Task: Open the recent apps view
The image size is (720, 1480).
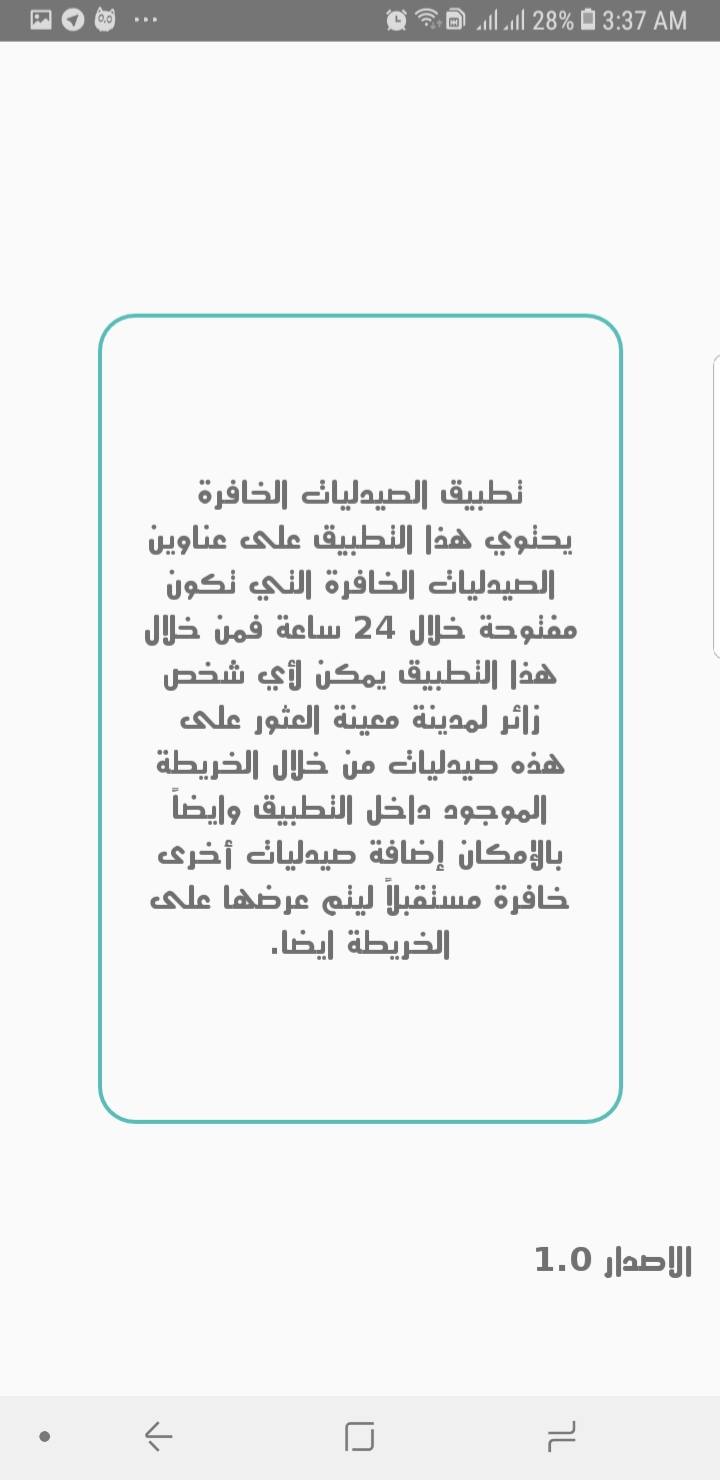Action: pyautogui.click(x=561, y=1437)
